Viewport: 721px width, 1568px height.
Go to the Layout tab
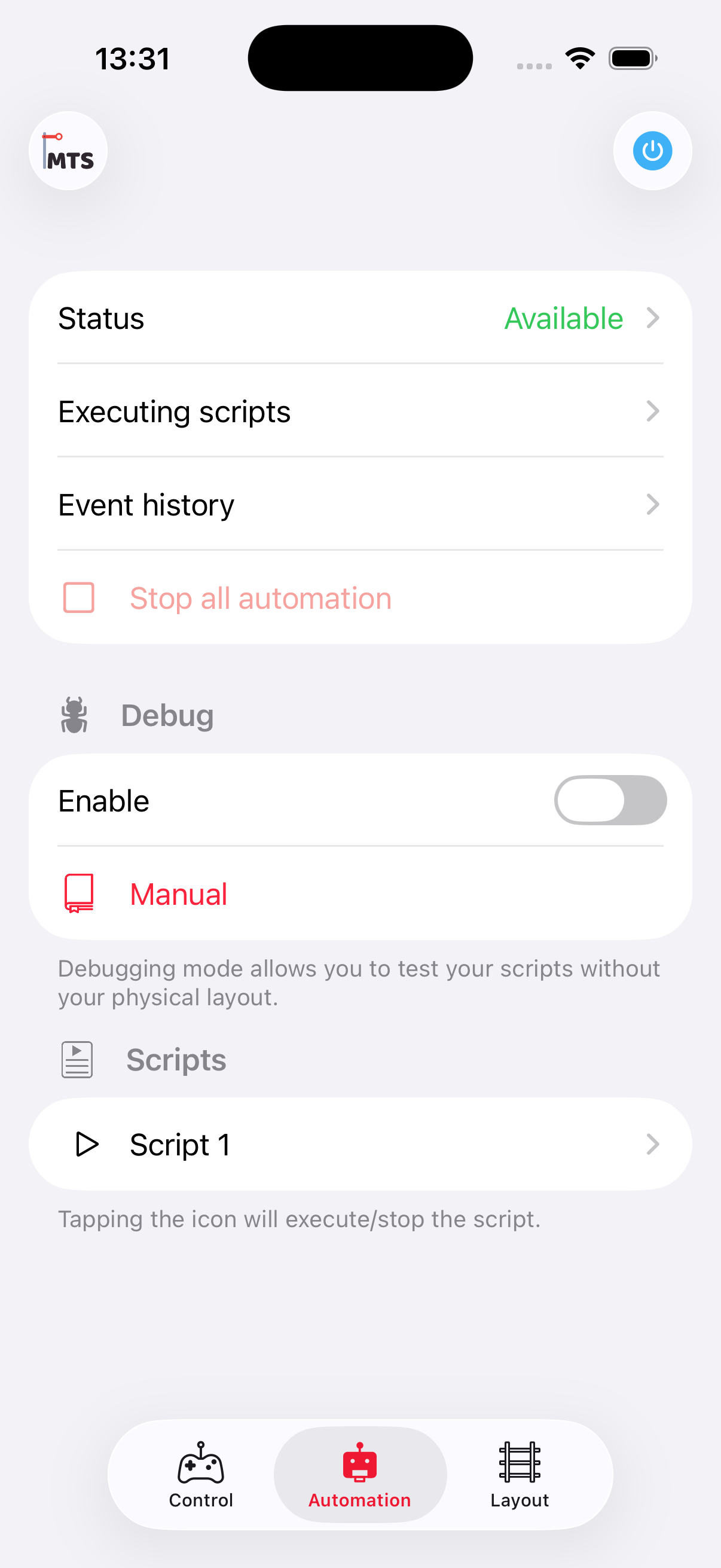519,1474
